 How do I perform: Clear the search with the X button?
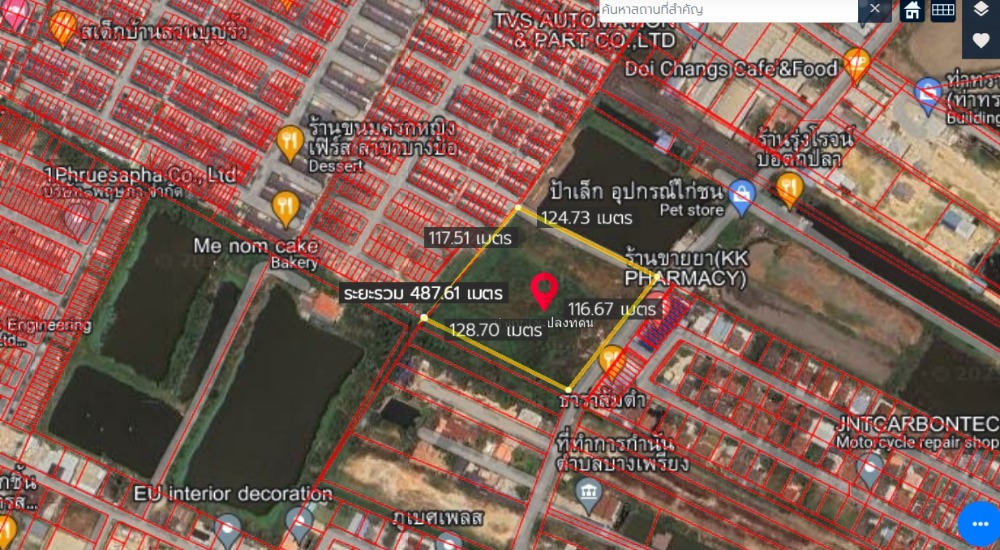pyautogui.click(x=875, y=10)
